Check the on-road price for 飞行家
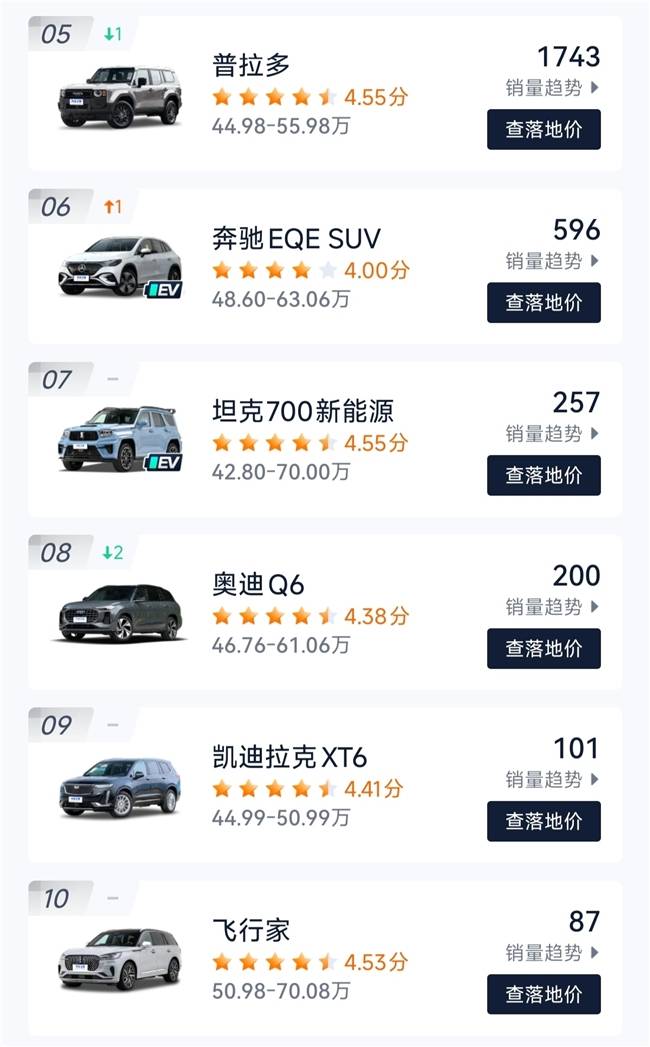This screenshot has width=650, height=1047. click(543, 995)
